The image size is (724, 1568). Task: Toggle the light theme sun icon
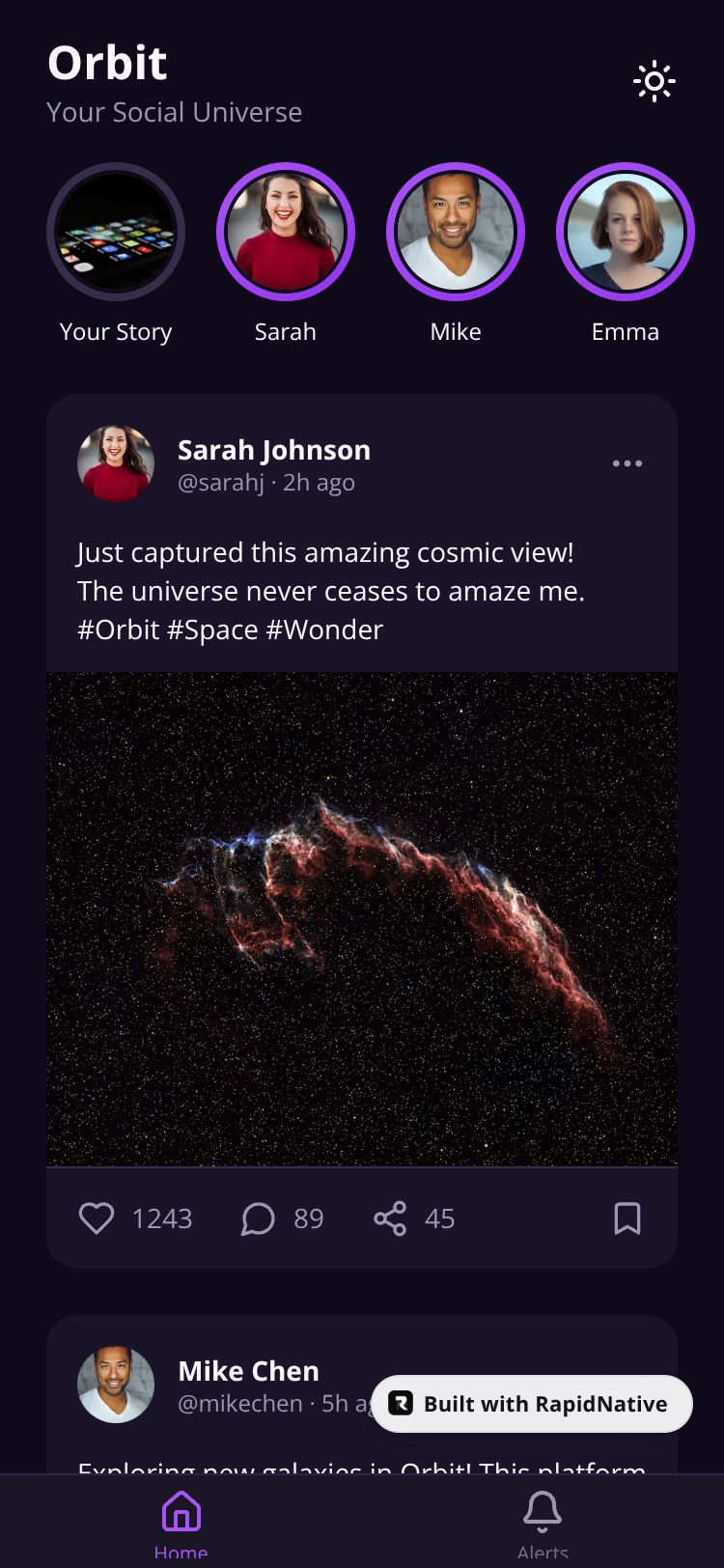654,82
